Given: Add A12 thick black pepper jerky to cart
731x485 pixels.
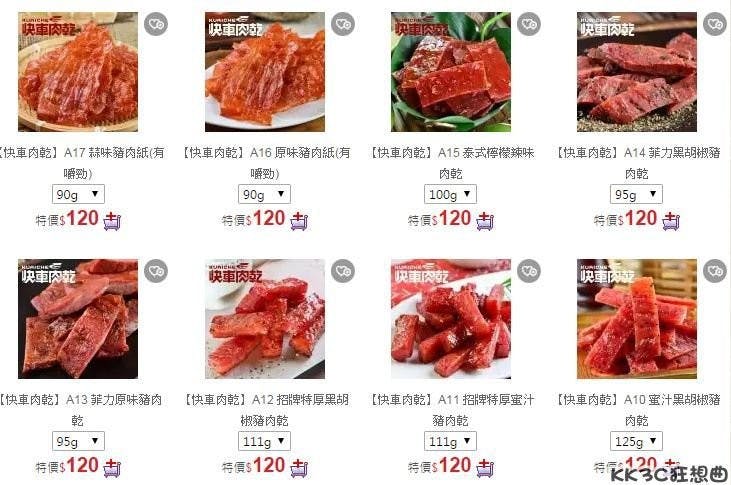Looking at the screenshot, I should (299, 467).
